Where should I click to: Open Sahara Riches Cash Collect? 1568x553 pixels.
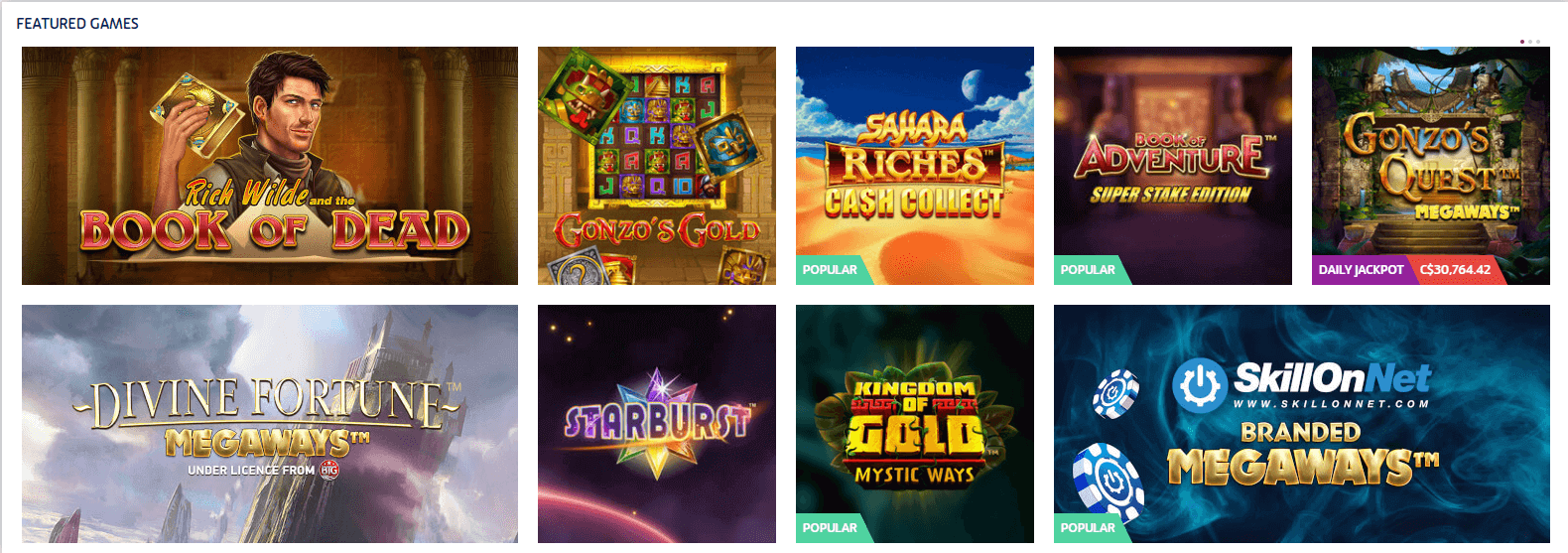click(x=914, y=166)
